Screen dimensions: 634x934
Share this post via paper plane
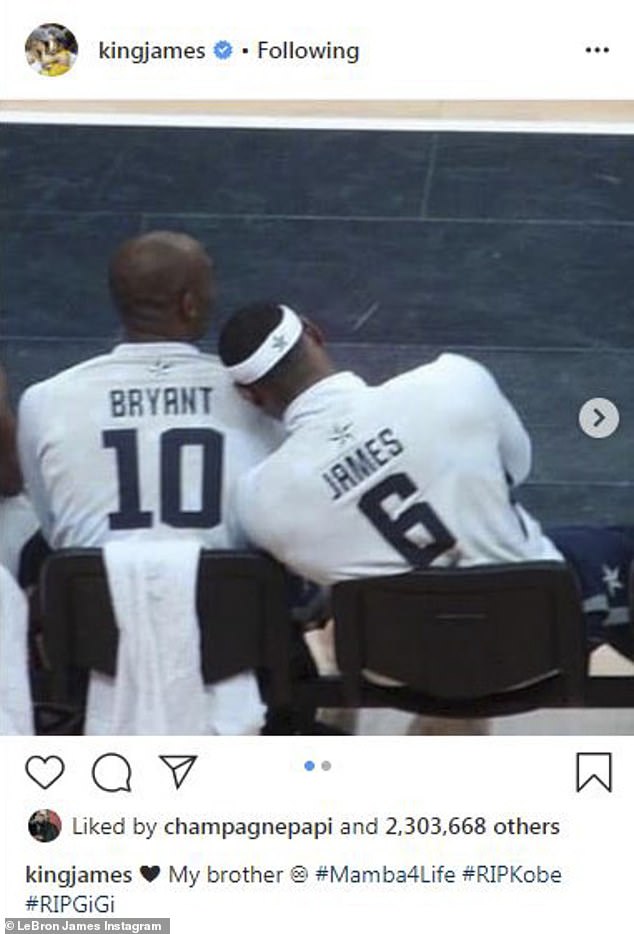(178, 771)
